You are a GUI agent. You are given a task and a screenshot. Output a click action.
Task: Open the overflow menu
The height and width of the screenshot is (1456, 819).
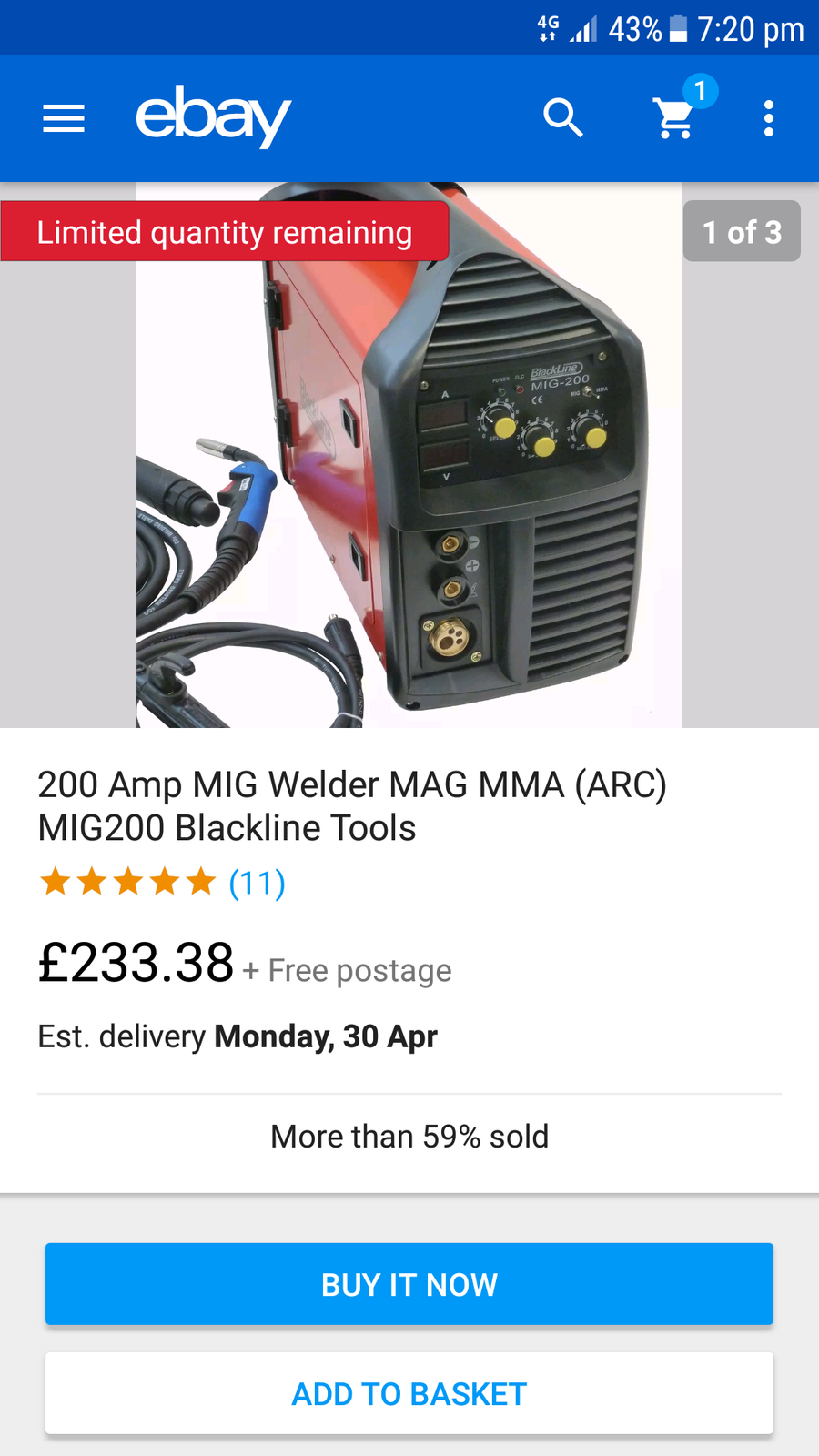pos(769,118)
